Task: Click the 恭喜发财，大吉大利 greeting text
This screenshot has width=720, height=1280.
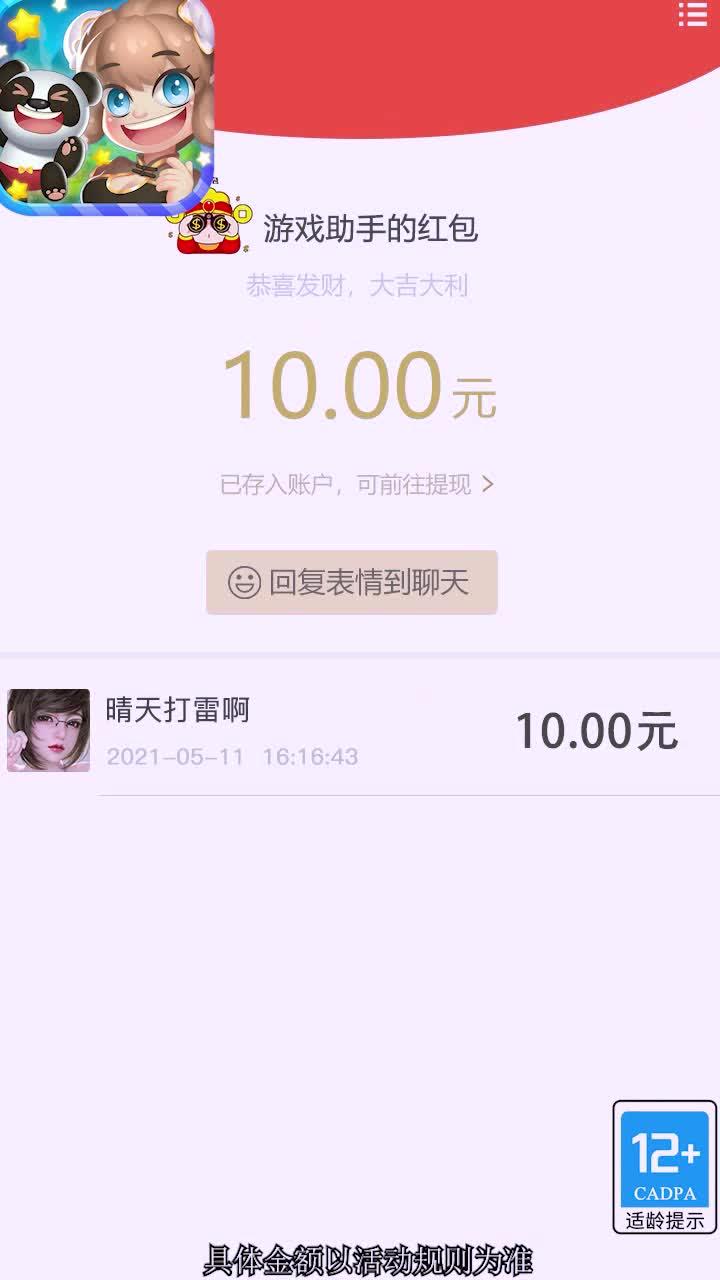Action: click(x=360, y=287)
